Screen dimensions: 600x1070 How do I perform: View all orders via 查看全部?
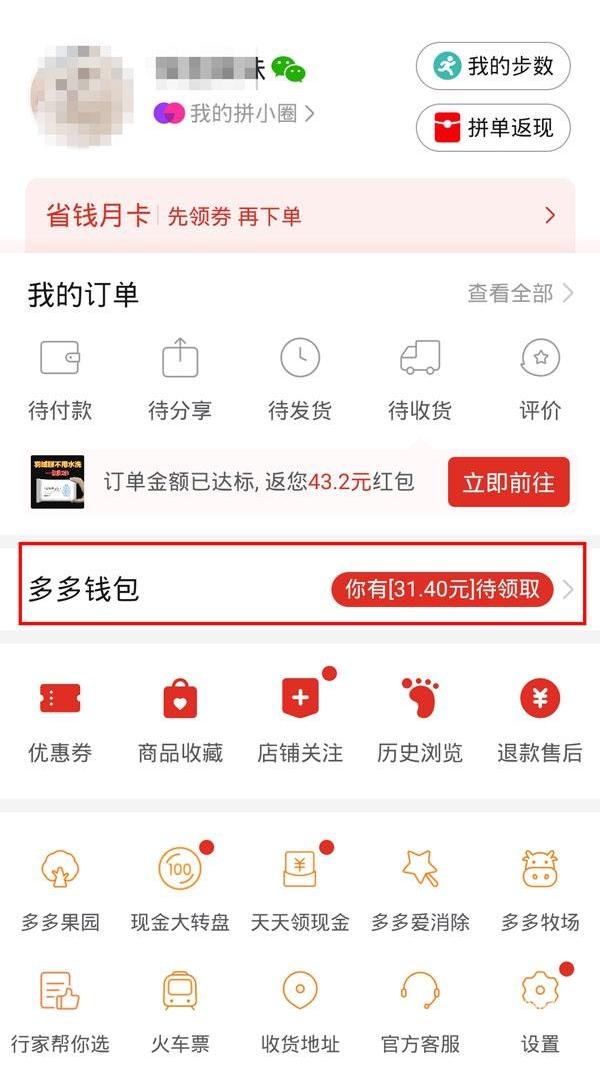click(520, 293)
